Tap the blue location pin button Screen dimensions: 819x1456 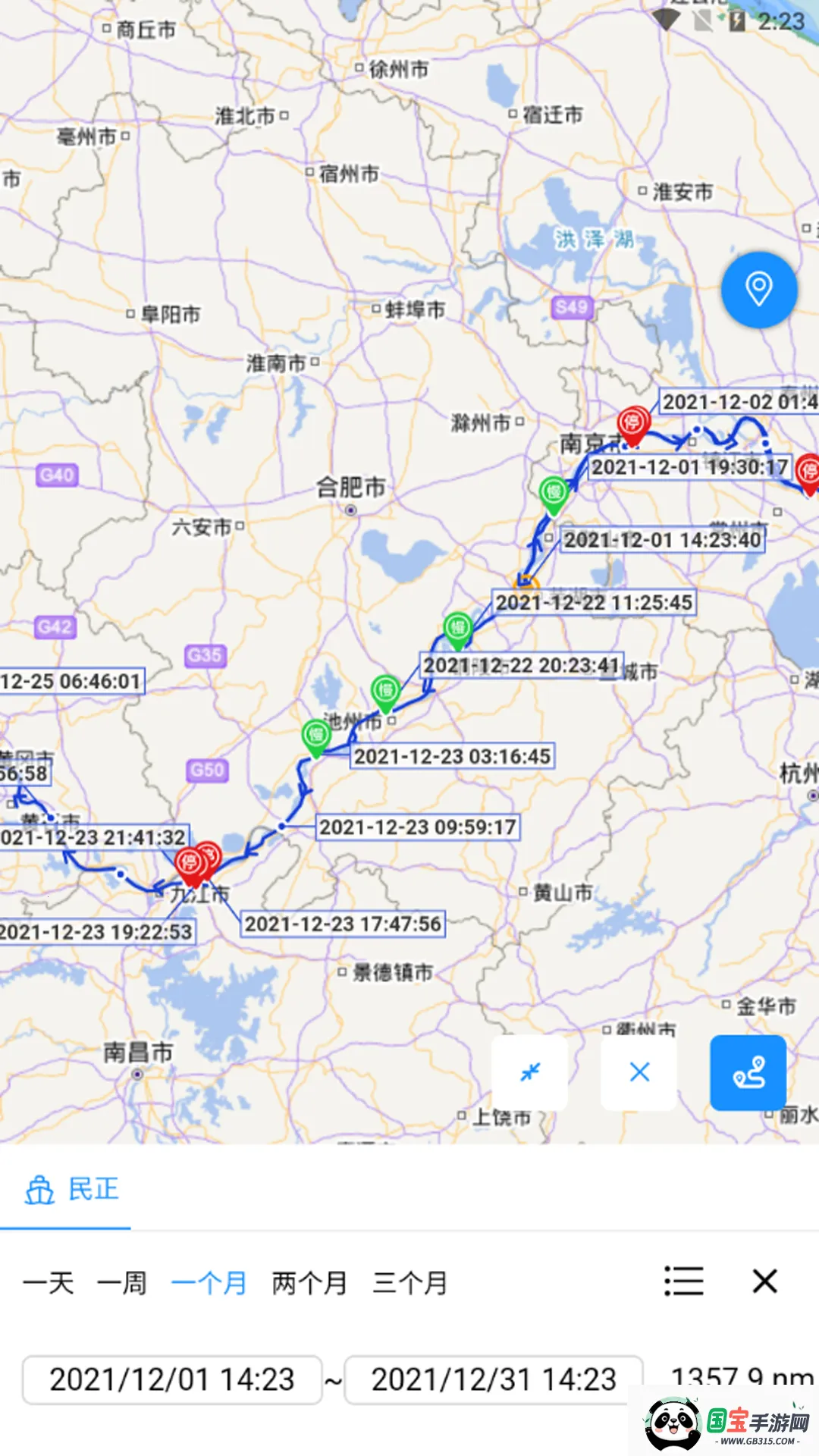(x=758, y=290)
